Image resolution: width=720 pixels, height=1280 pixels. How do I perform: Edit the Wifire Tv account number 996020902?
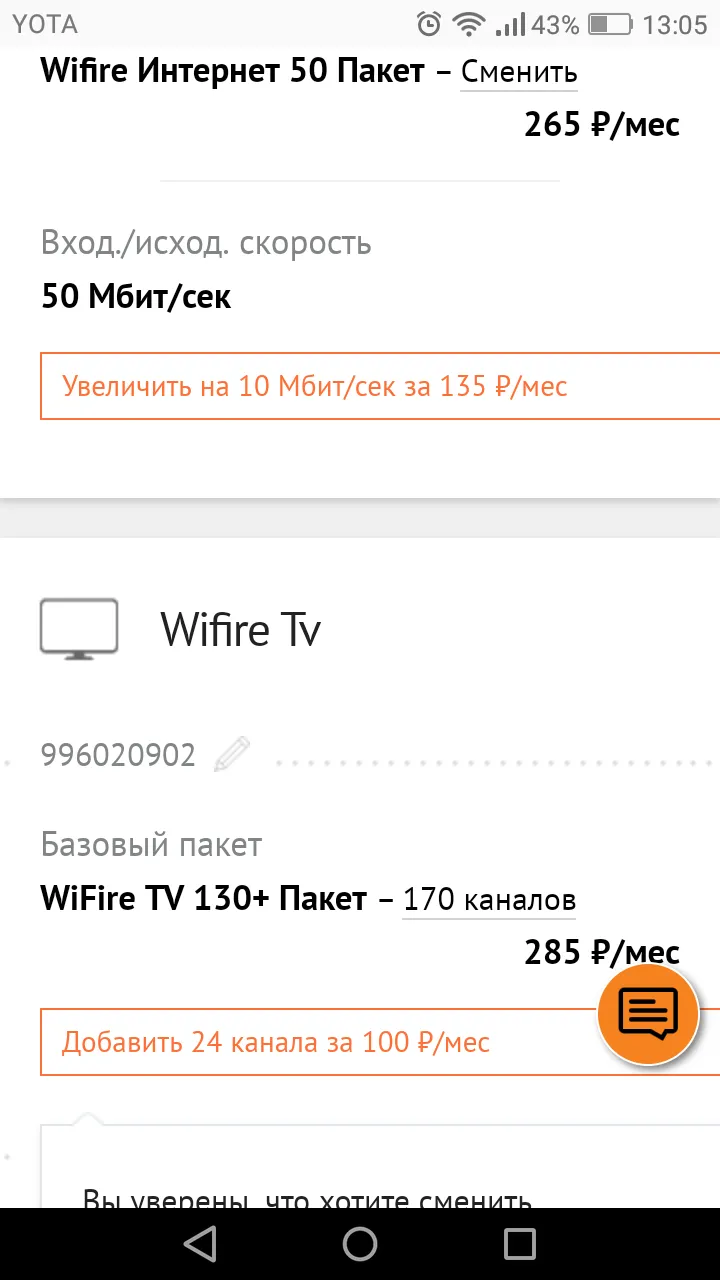coord(232,754)
